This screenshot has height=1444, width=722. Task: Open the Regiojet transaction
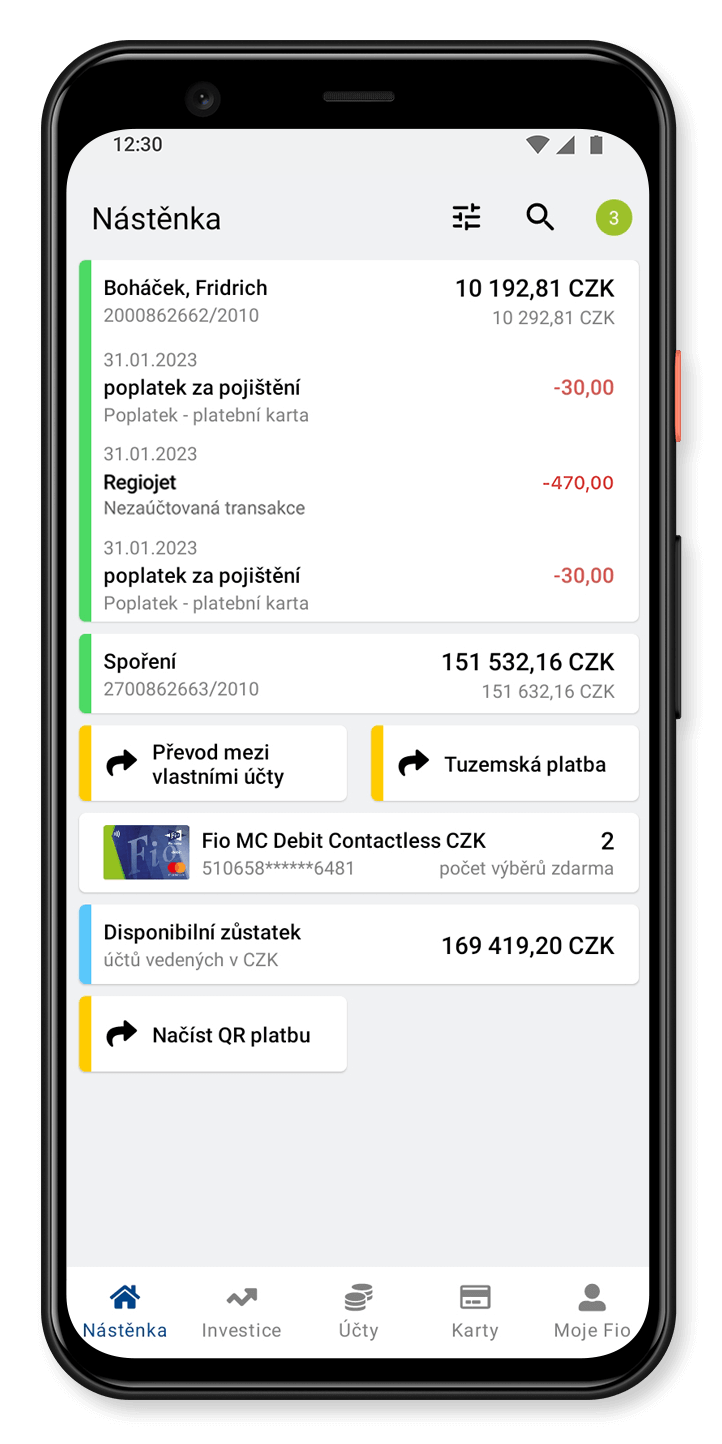[359, 481]
